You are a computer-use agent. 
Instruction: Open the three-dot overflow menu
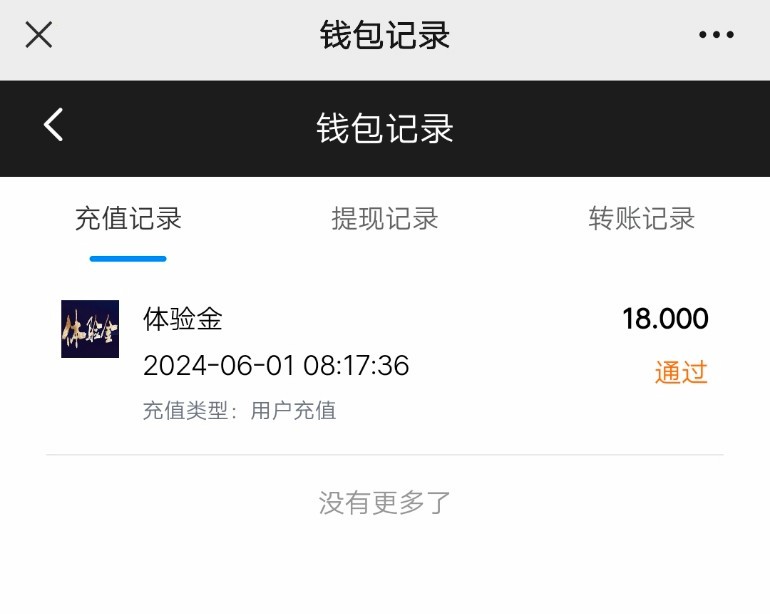[x=716, y=35]
